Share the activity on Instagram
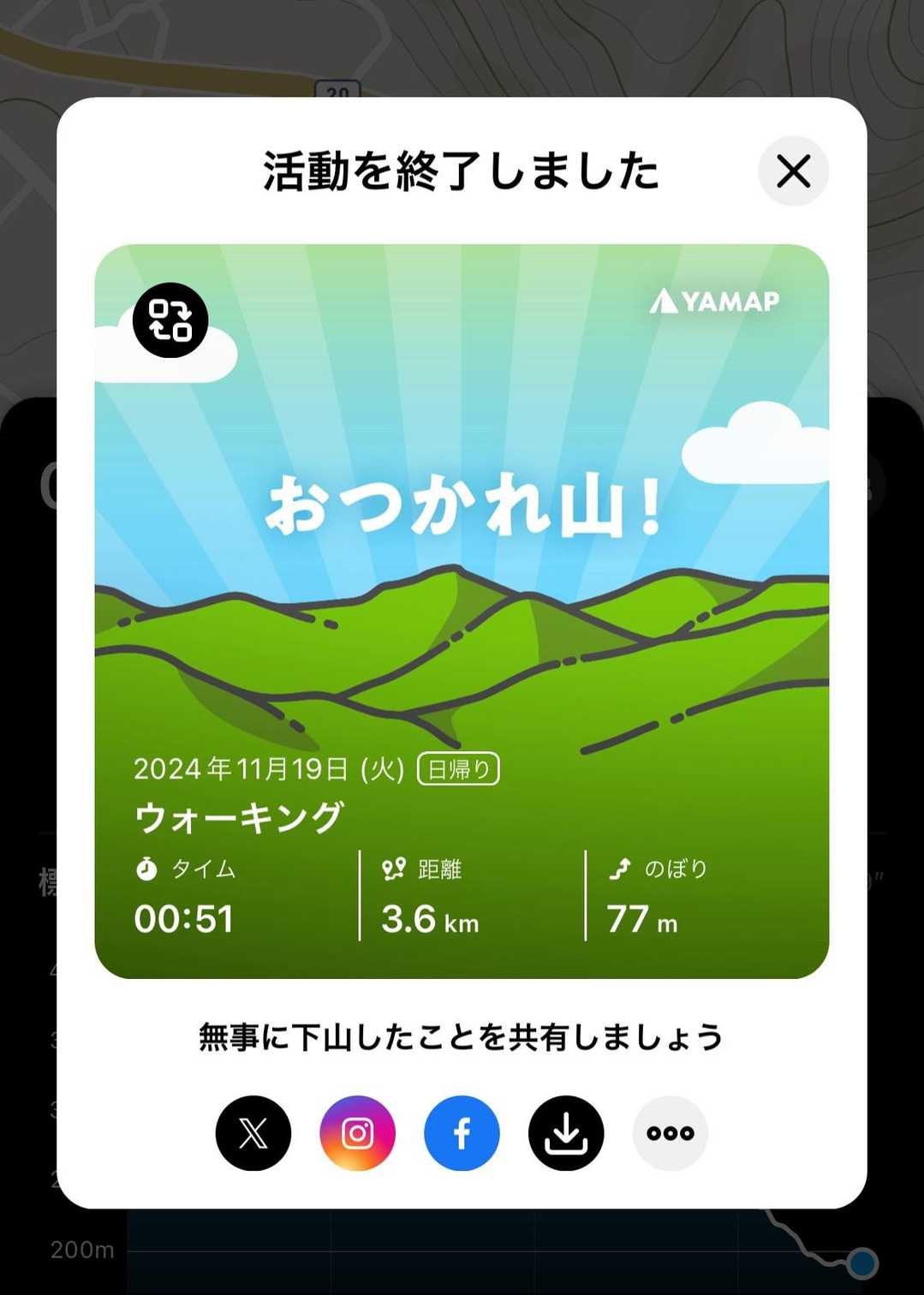Image resolution: width=924 pixels, height=1295 pixels. coord(357,1133)
